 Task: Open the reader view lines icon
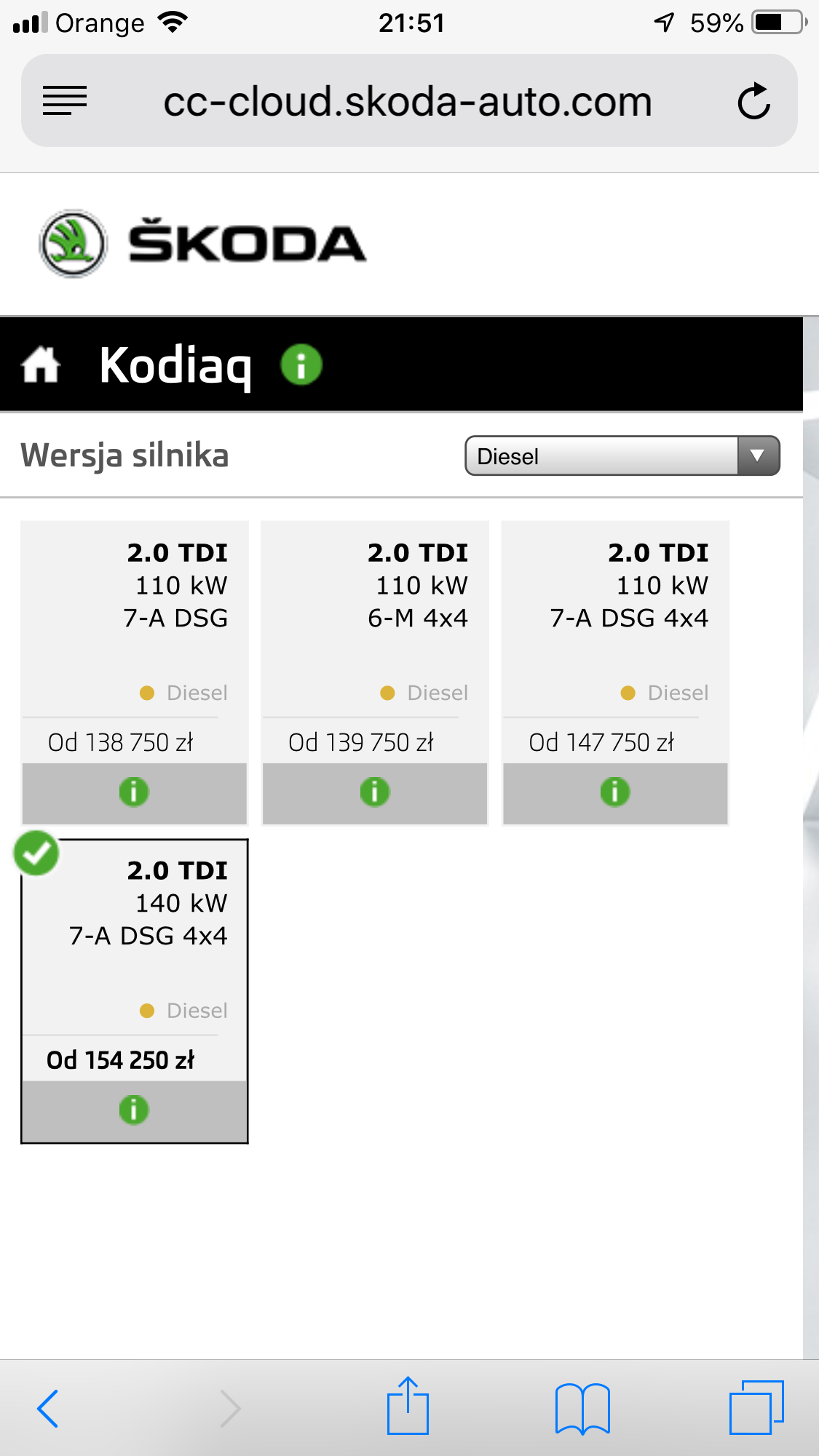pos(65,100)
